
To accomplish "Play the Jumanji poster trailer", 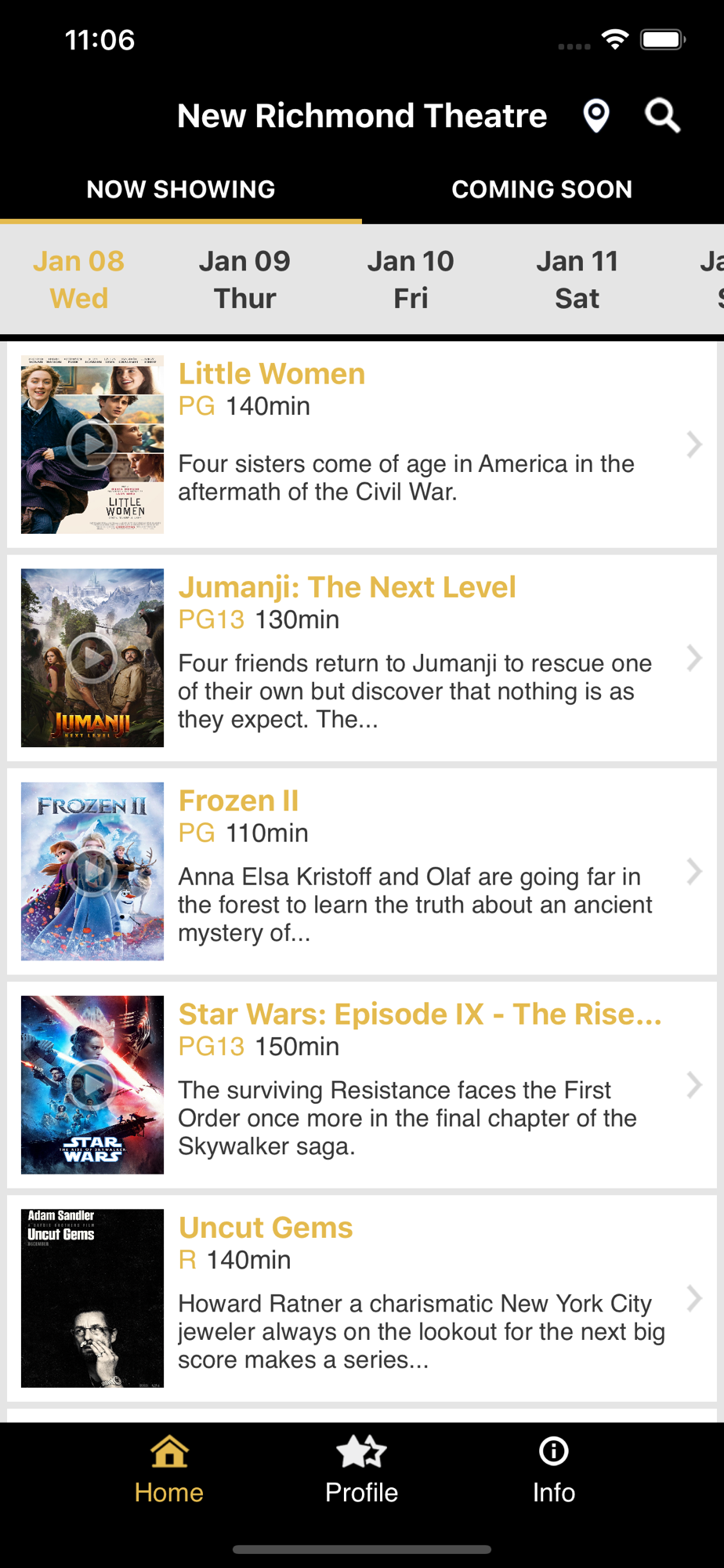I will pos(92,658).
